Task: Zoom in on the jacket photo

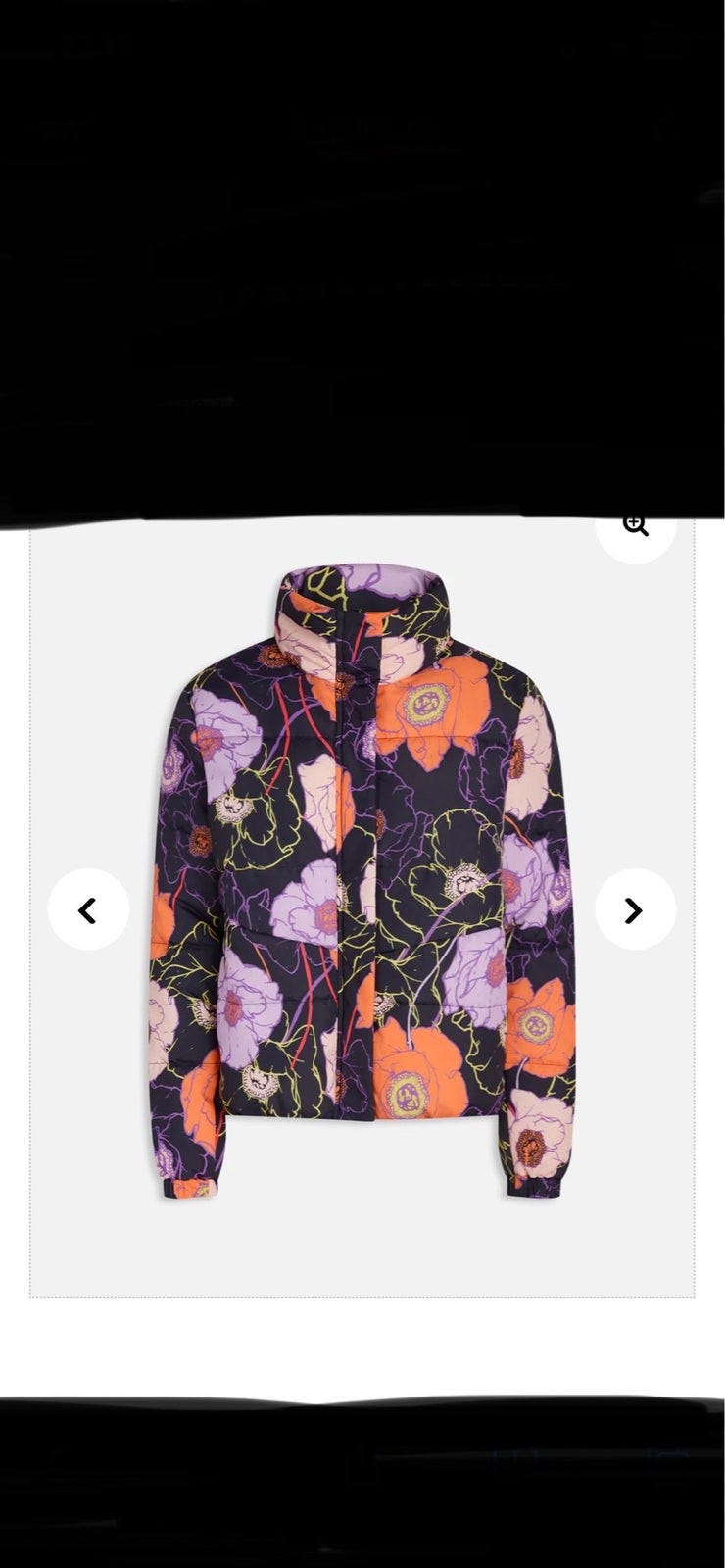Action: pyautogui.click(x=635, y=527)
